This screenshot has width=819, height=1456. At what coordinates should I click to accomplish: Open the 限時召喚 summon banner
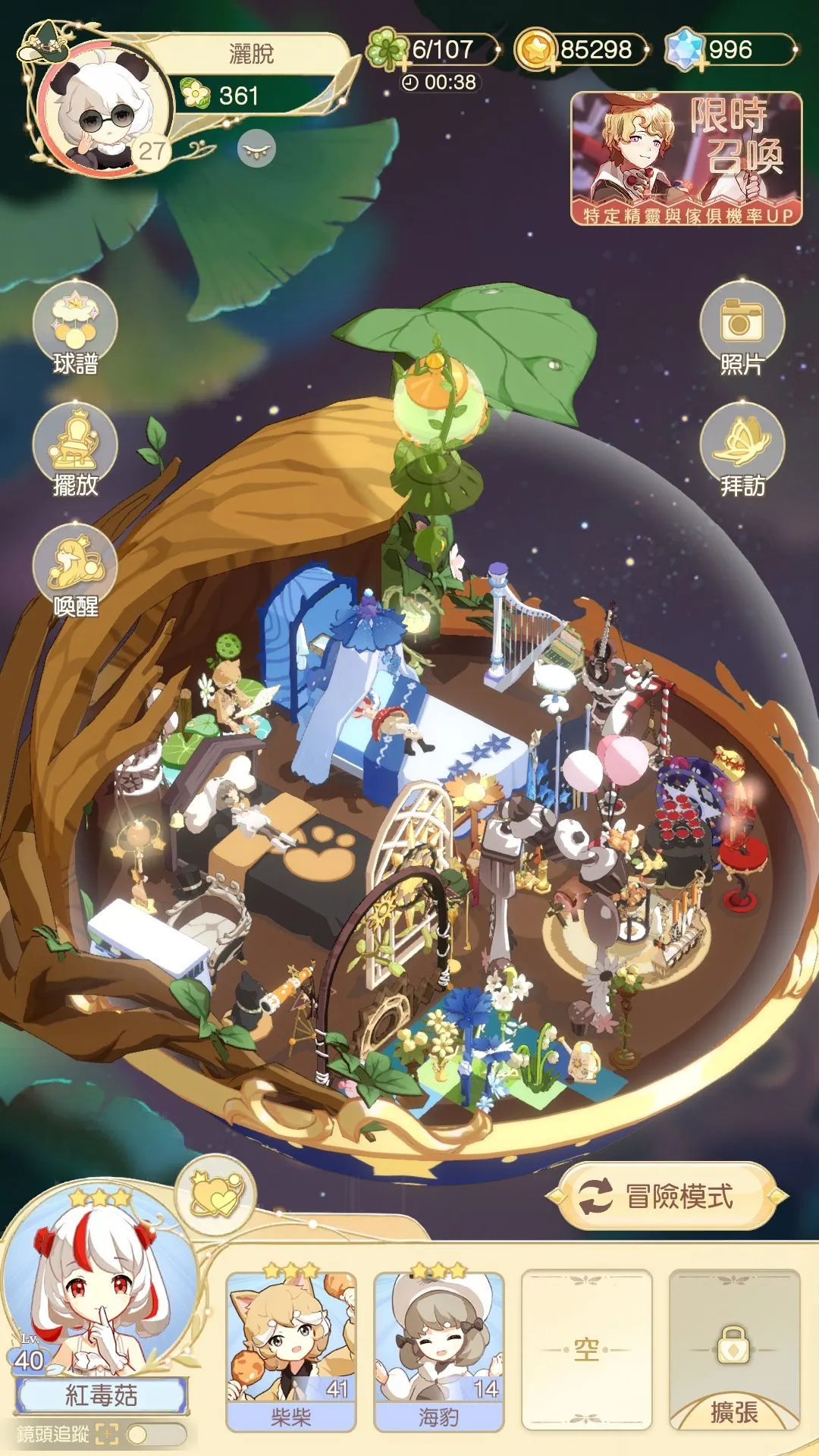coord(686,159)
